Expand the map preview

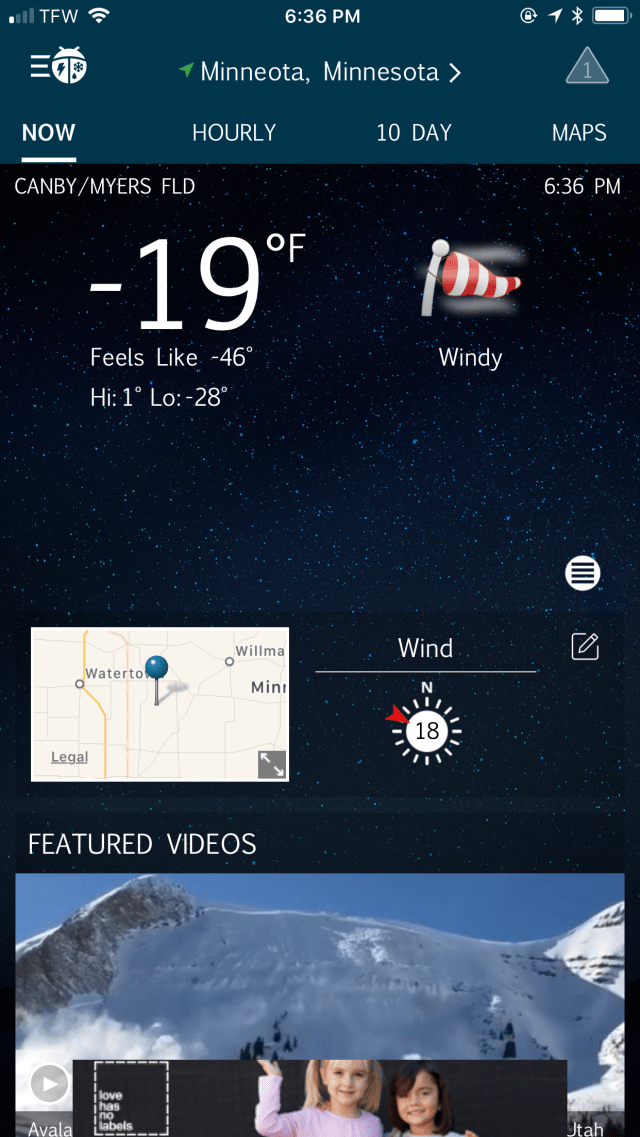[x=271, y=764]
